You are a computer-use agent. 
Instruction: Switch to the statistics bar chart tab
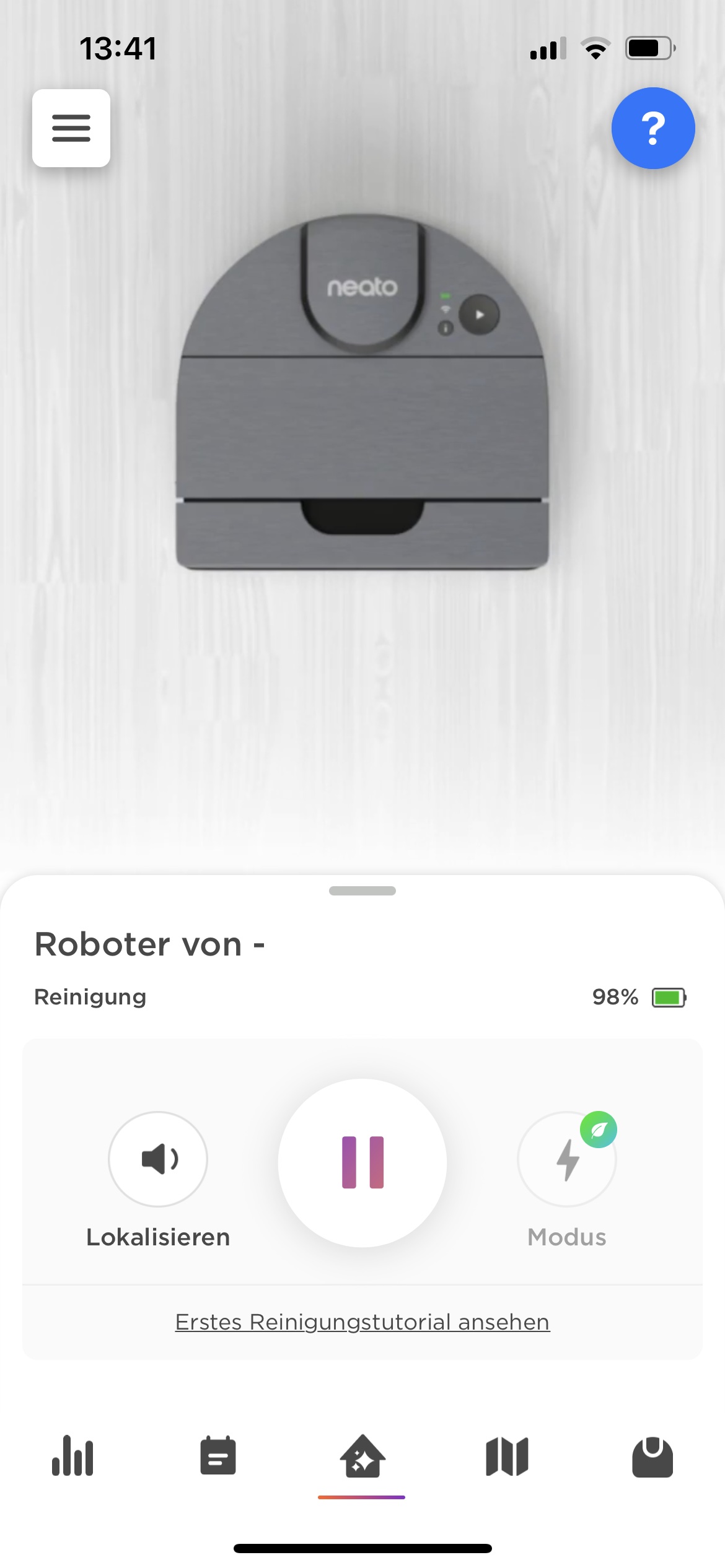tap(72, 1456)
